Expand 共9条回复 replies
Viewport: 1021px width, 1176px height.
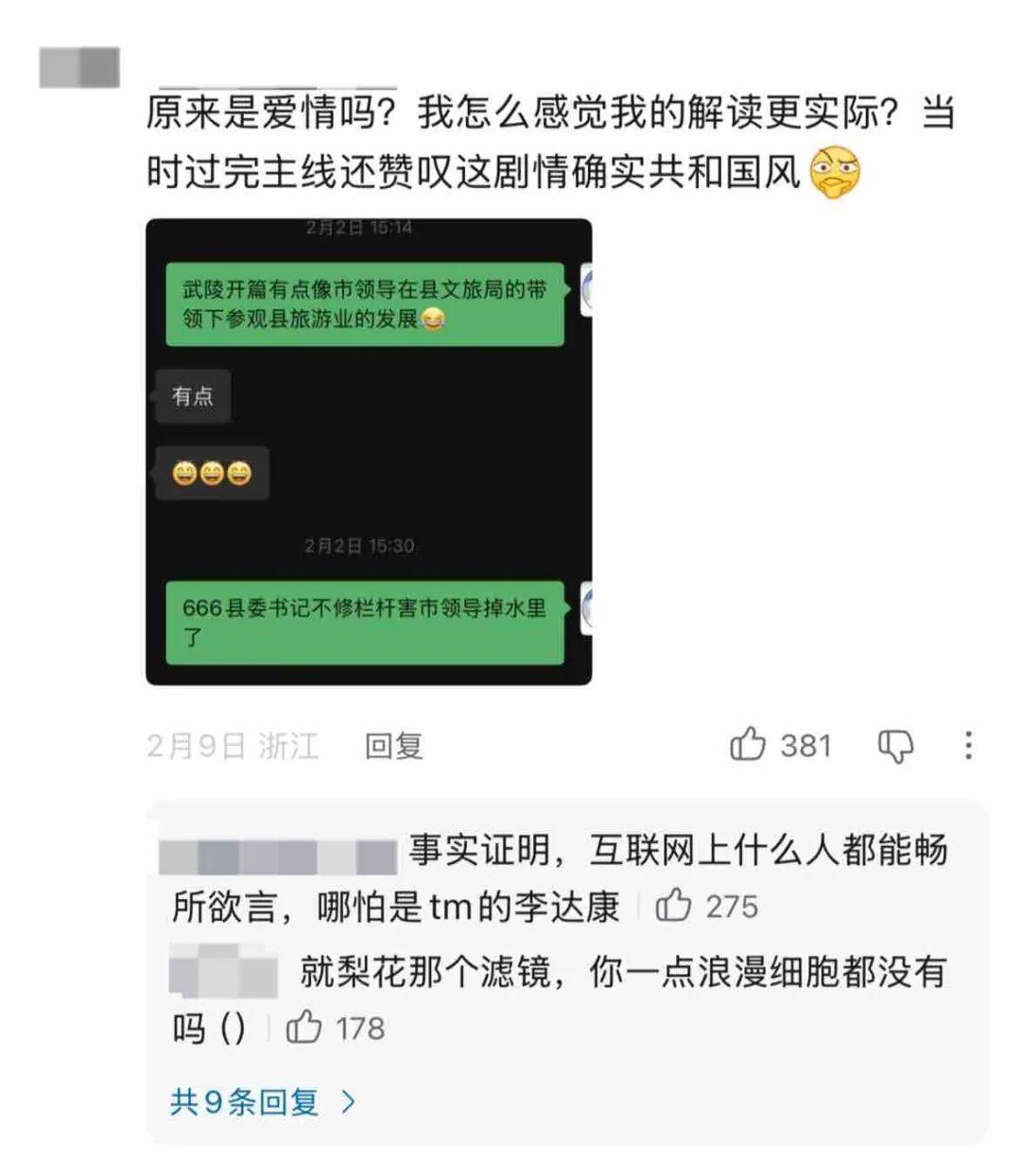pyautogui.click(x=263, y=1101)
